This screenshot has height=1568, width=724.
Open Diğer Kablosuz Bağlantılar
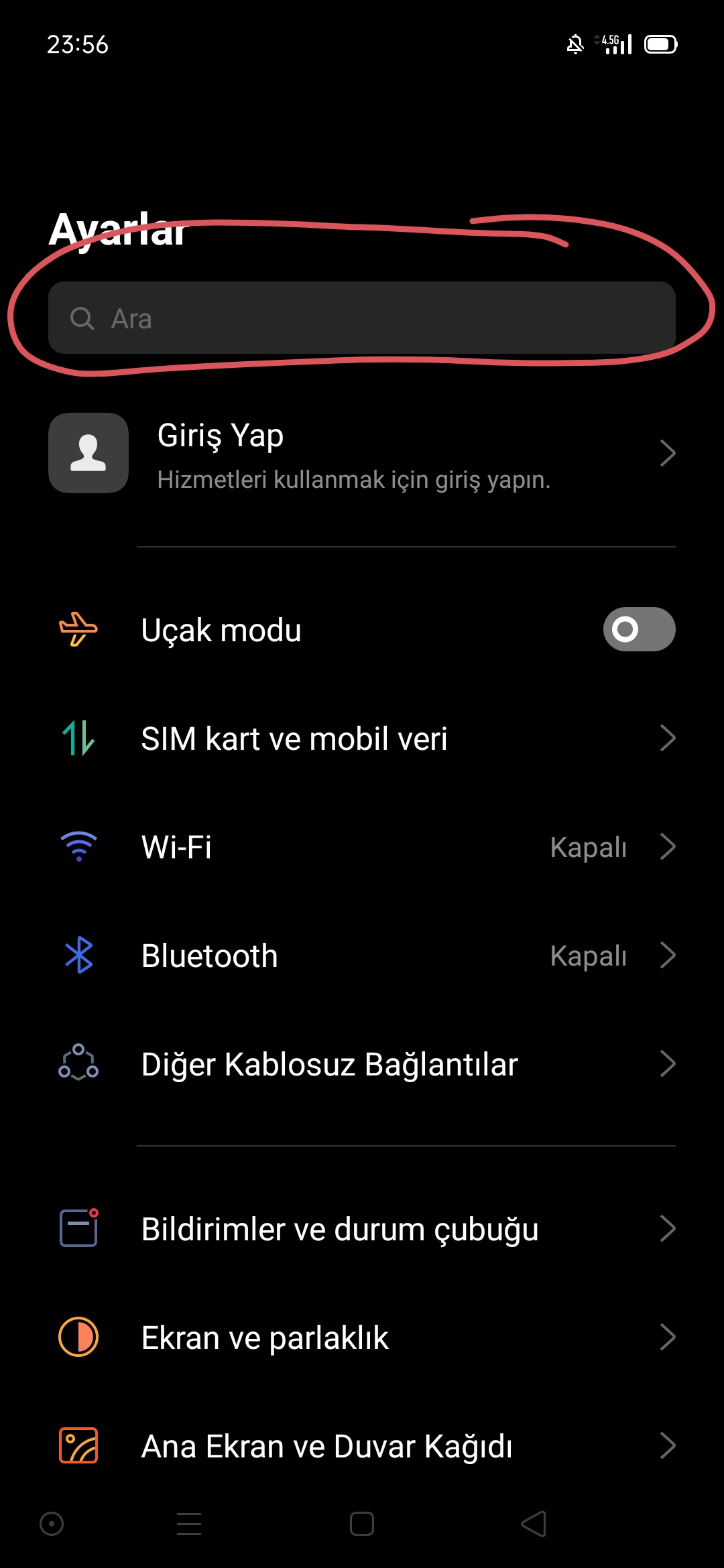coord(362,1064)
